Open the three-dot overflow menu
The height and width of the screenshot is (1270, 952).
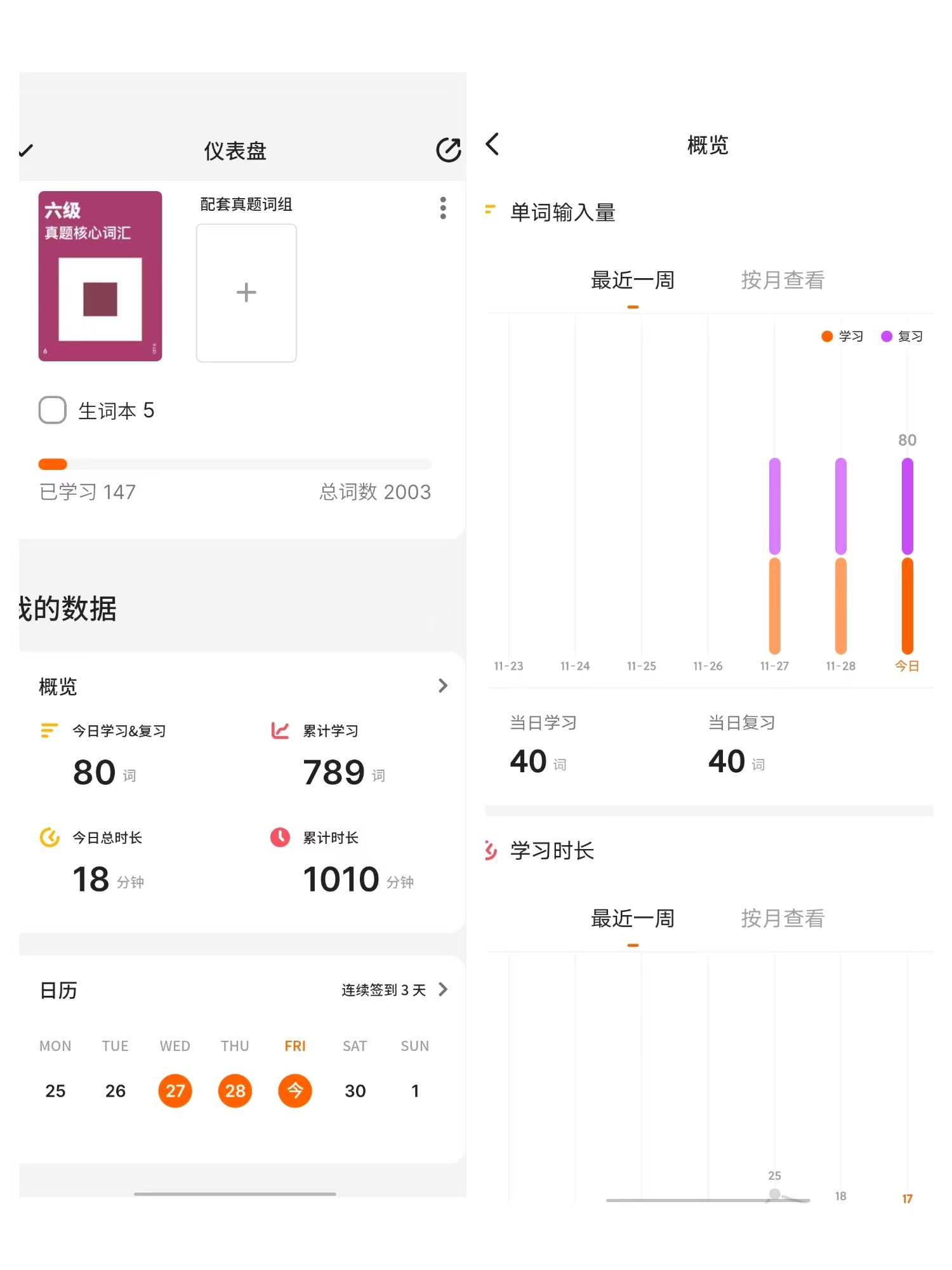point(443,208)
